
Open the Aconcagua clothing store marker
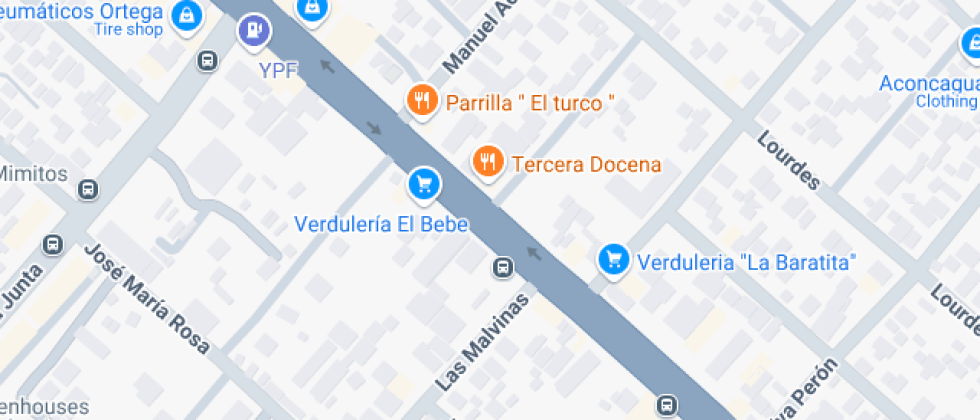[970, 45]
